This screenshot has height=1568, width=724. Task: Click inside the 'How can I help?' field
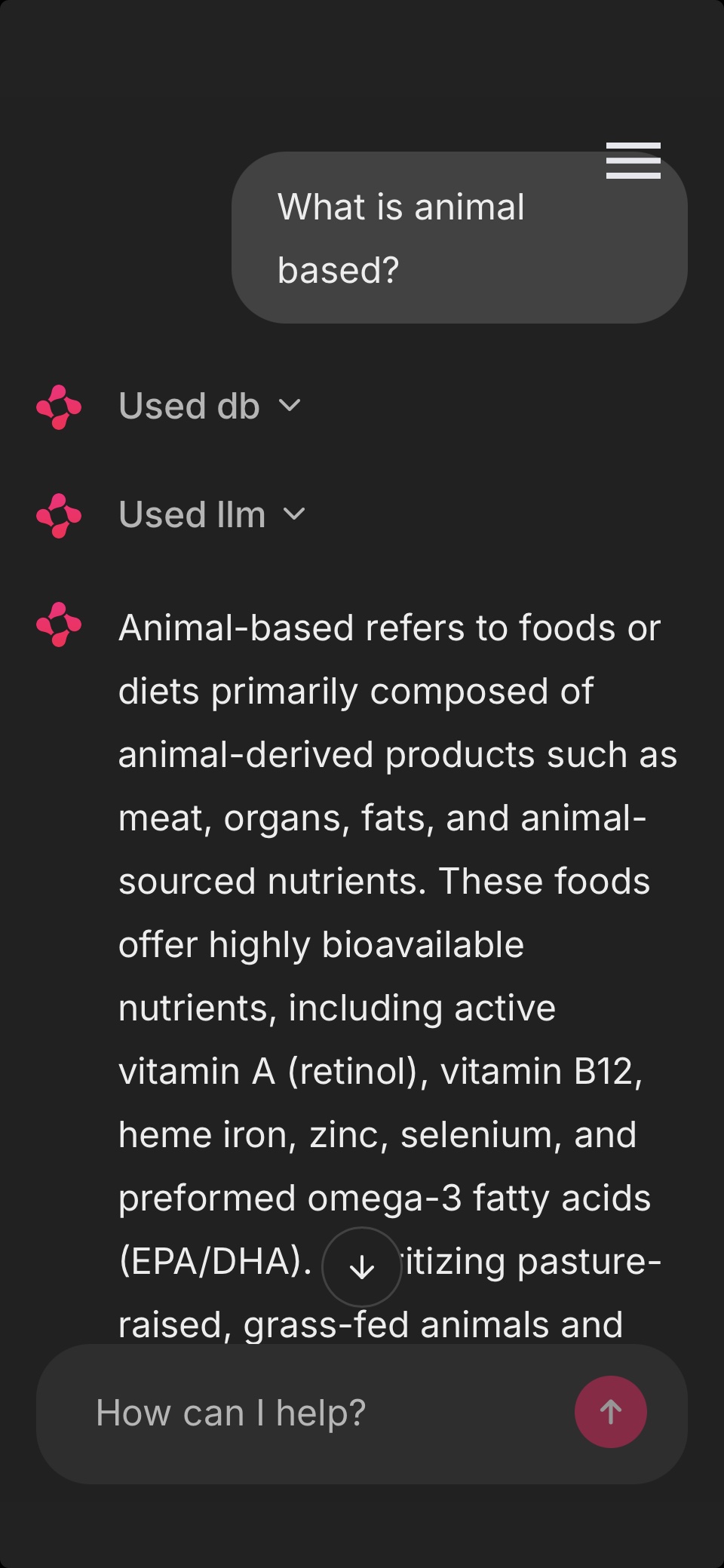pos(302,1413)
